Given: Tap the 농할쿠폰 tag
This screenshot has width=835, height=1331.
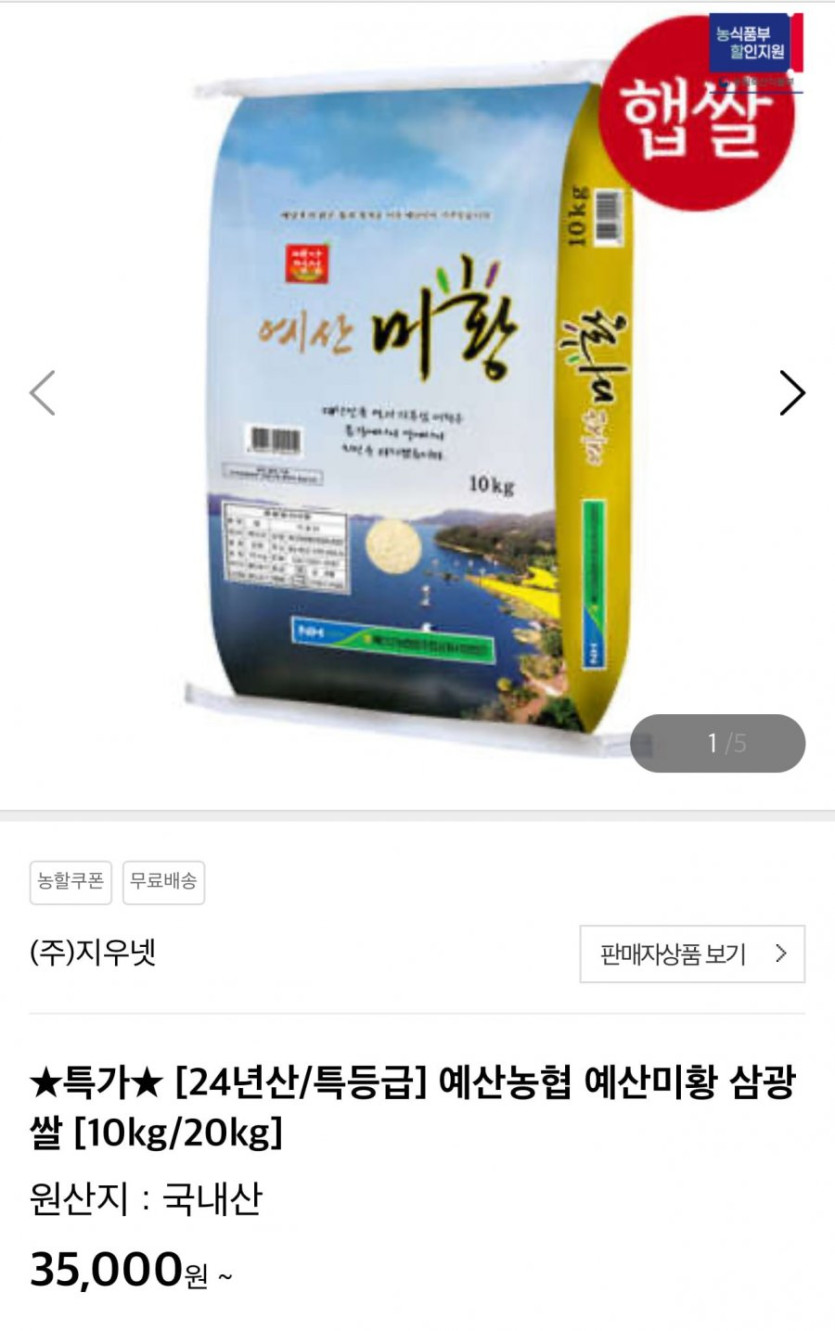Looking at the screenshot, I should 71,882.
